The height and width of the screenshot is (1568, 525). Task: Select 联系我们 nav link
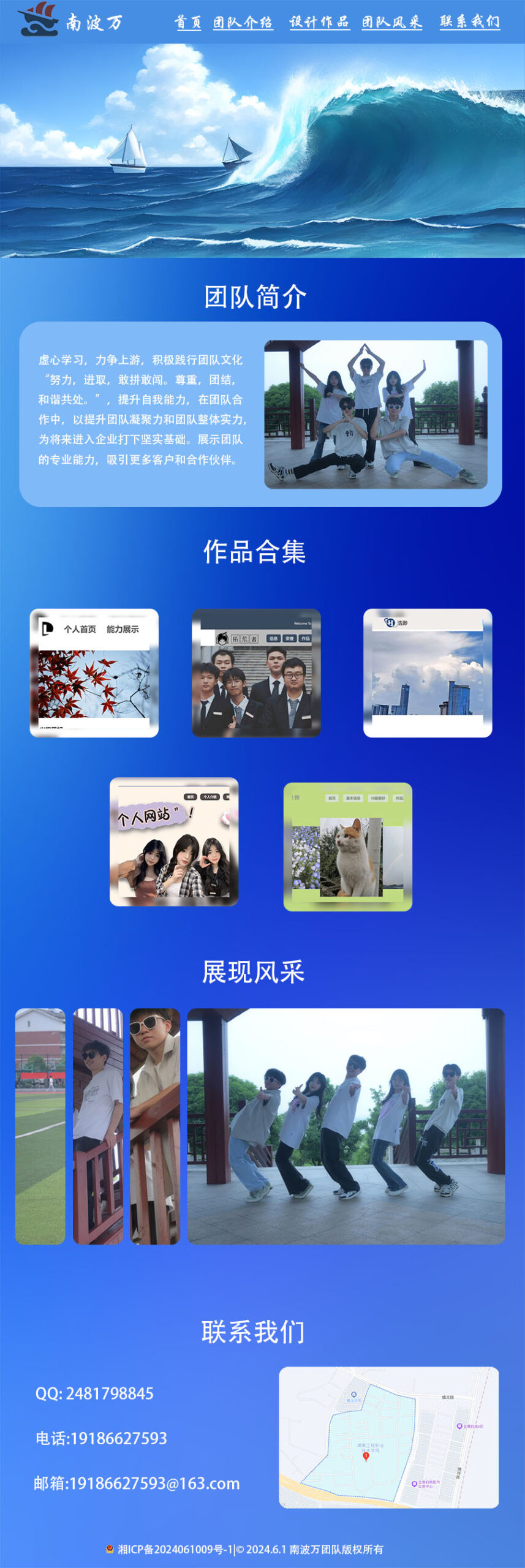469,22
